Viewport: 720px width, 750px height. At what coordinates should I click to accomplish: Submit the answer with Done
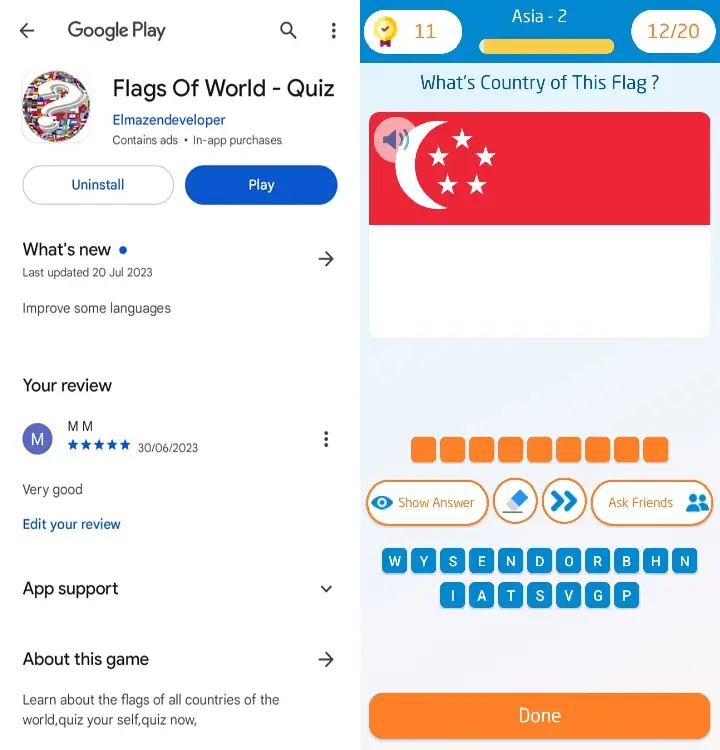539,716
